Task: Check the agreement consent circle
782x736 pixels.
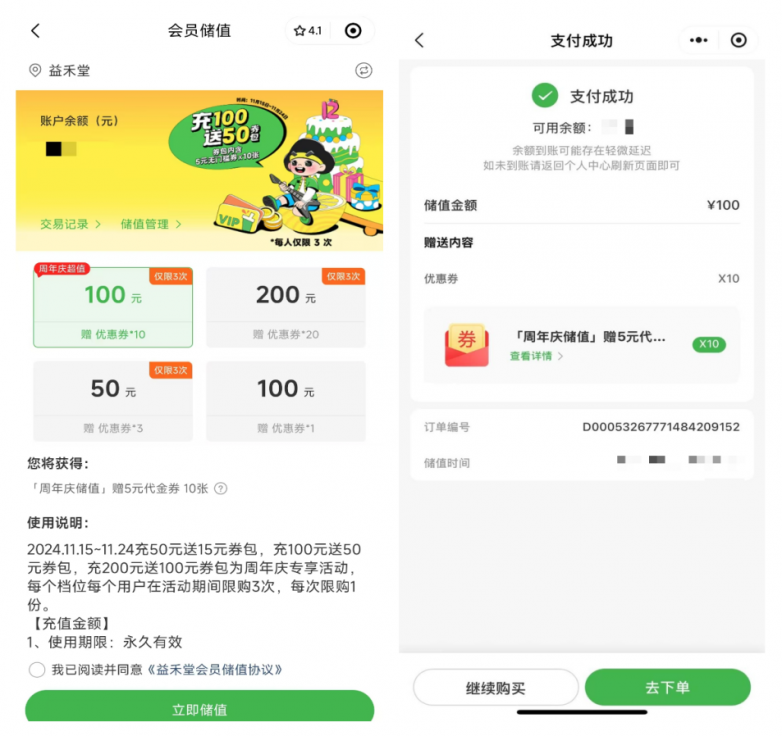Action: click(x=37, y=670)
